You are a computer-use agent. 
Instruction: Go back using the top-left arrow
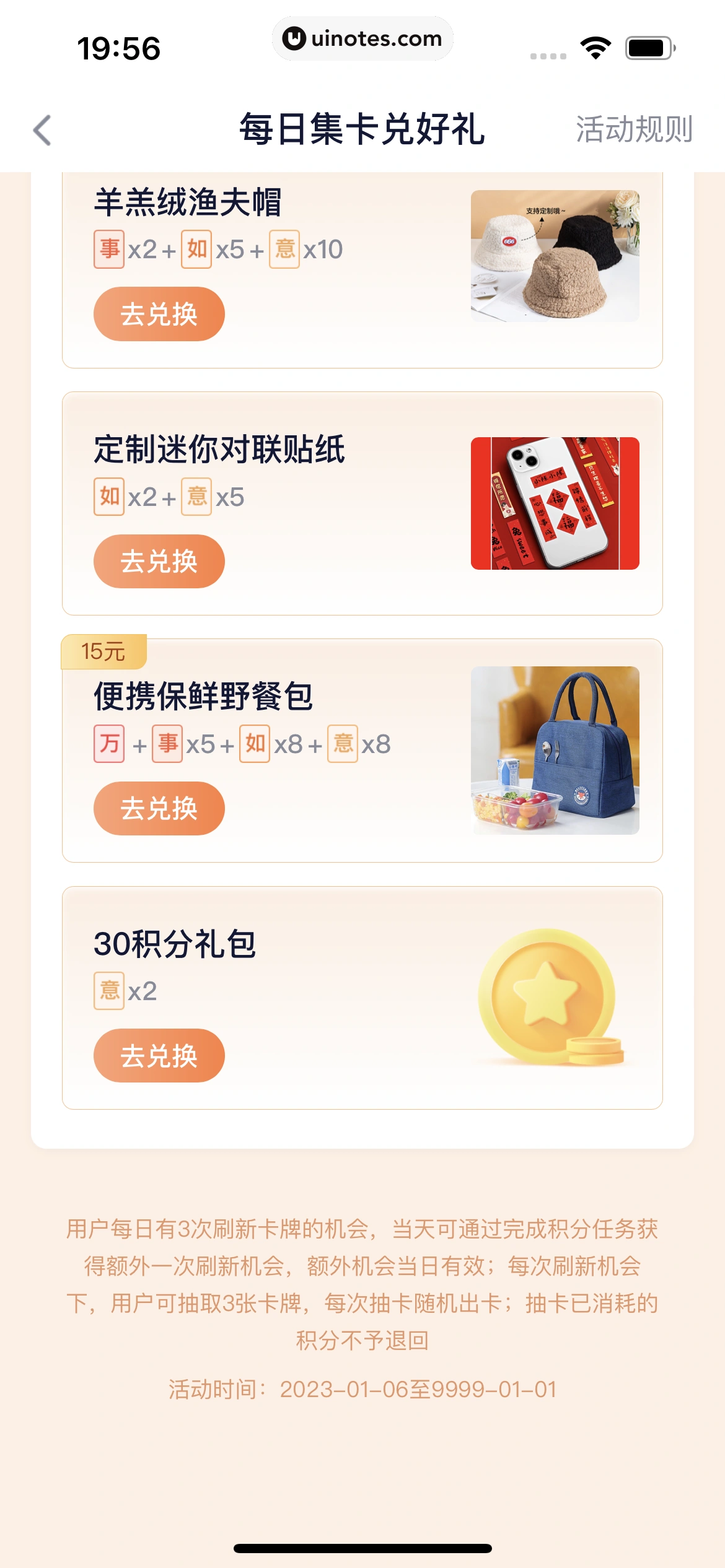42,130
